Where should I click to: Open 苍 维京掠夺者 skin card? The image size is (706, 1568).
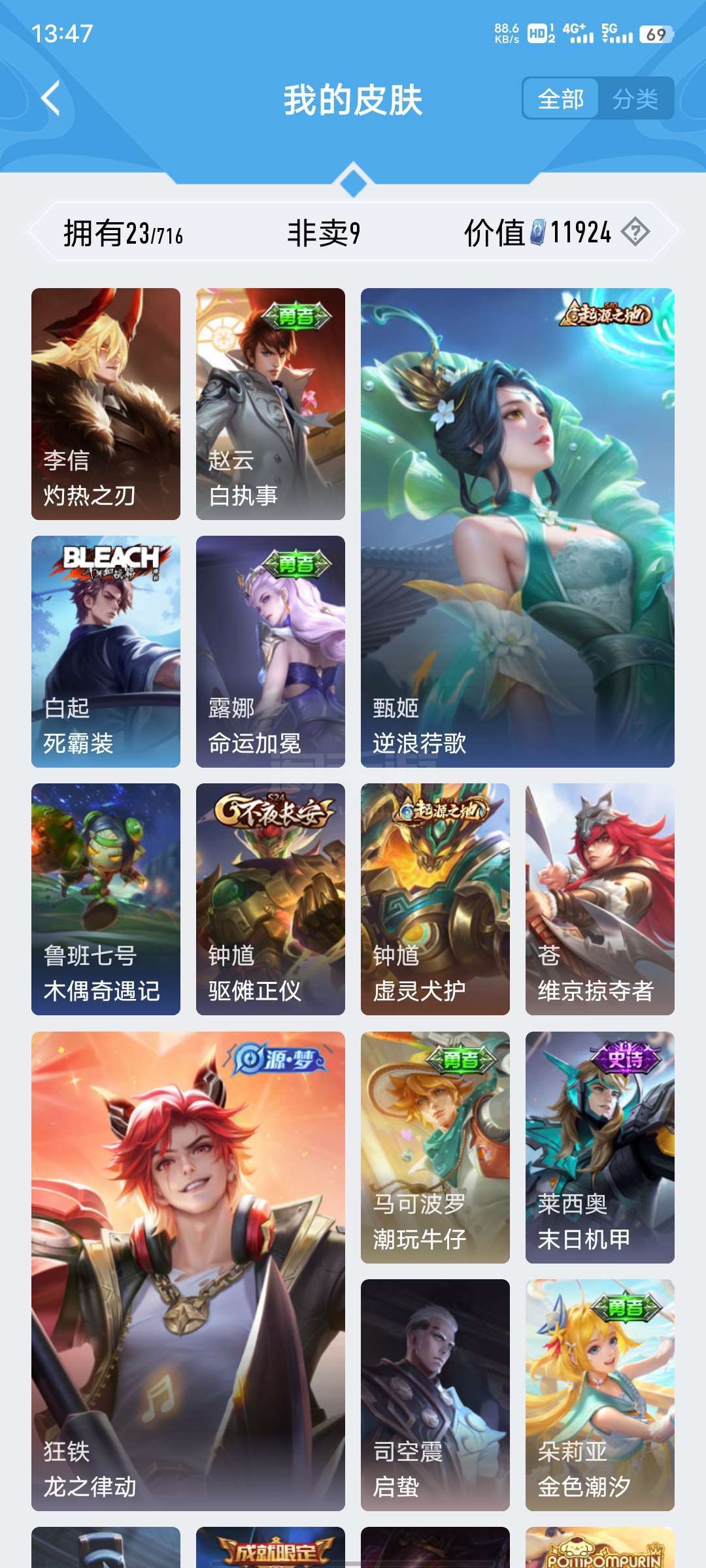click(600, 899)
